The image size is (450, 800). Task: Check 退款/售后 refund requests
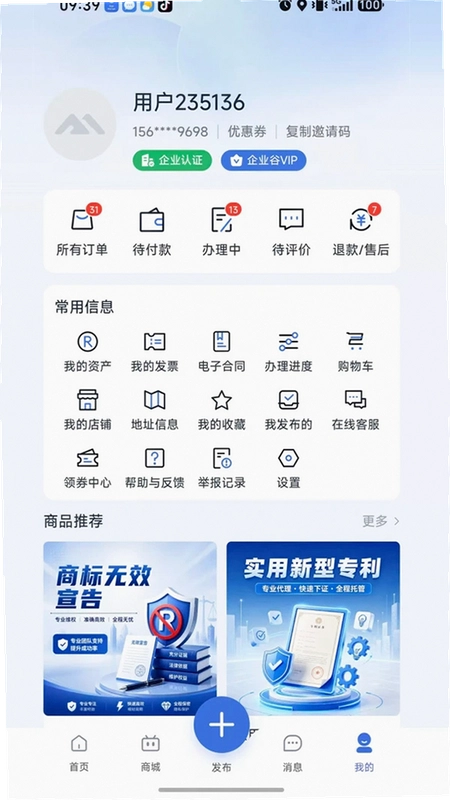361,230
